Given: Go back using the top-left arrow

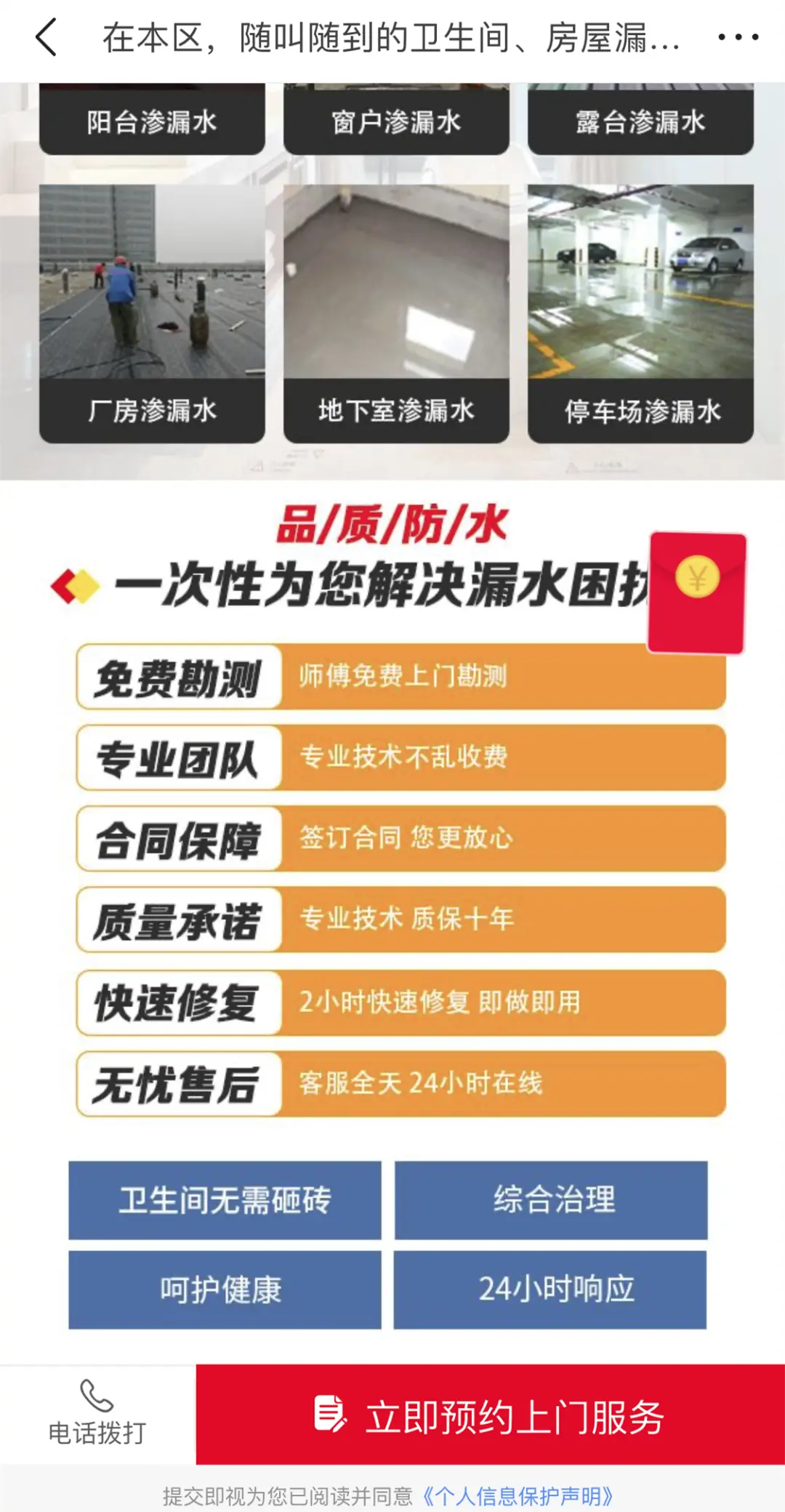Looking at the screenshot, I should click(x=47, y=38).
